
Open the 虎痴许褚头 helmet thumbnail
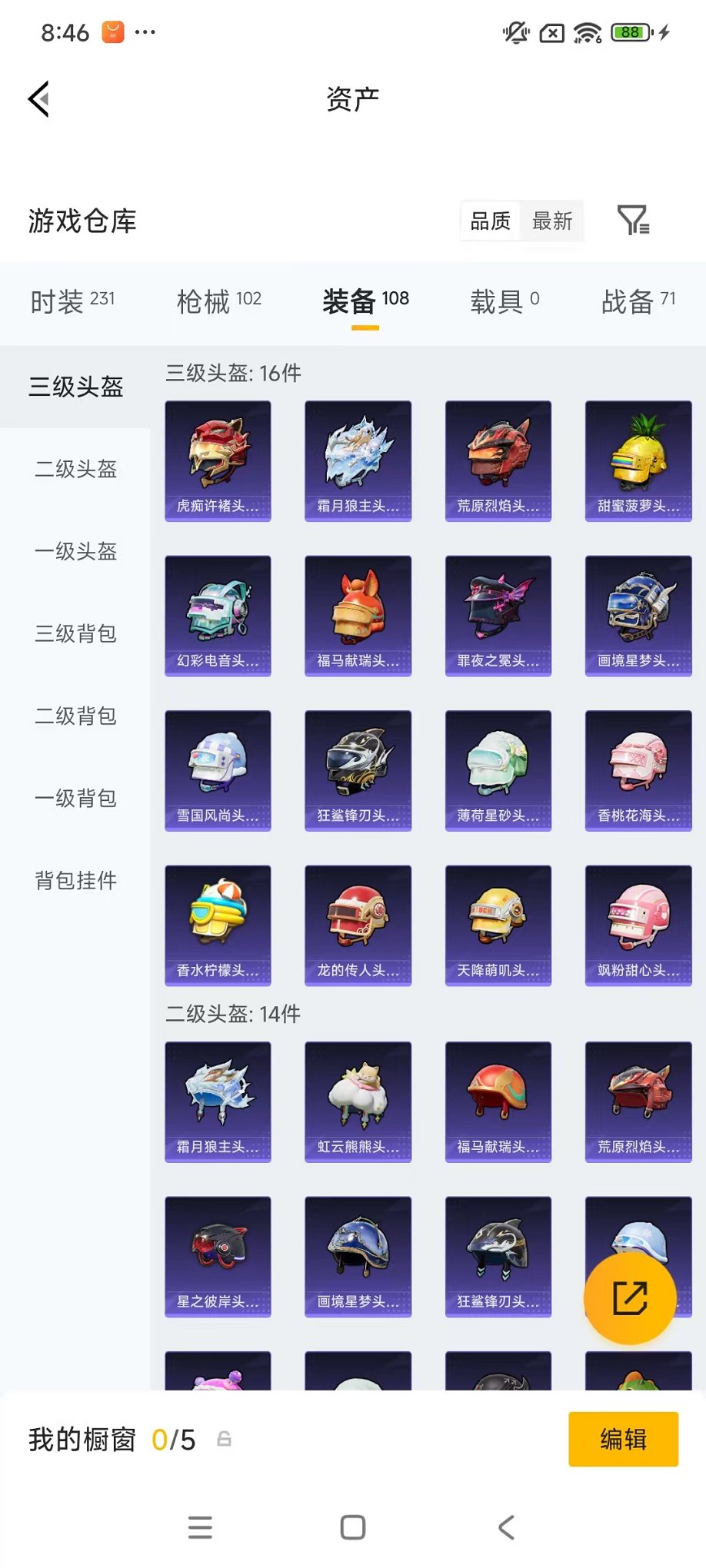coord(218,461)
